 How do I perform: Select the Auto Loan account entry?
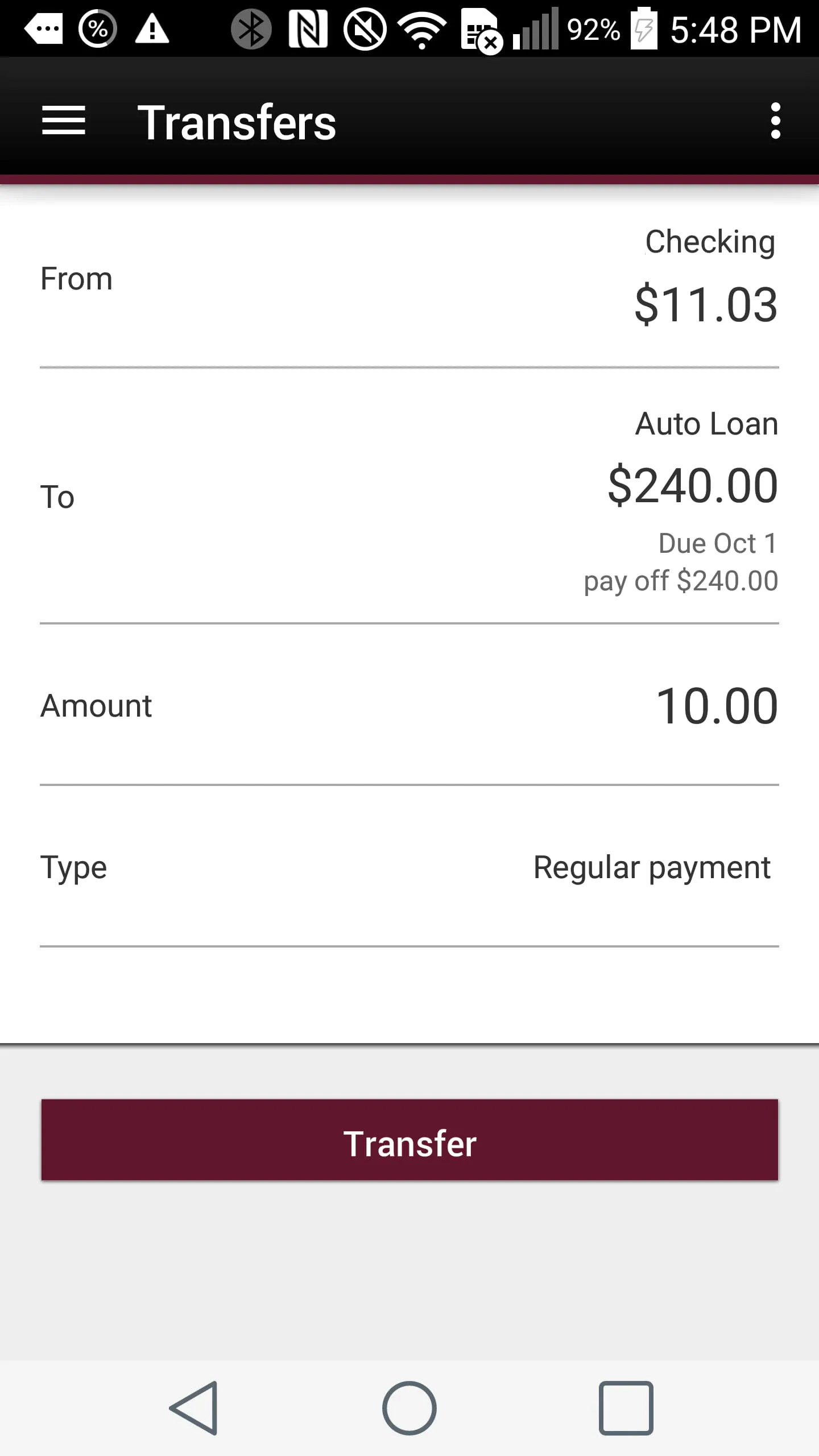(706, 424)
